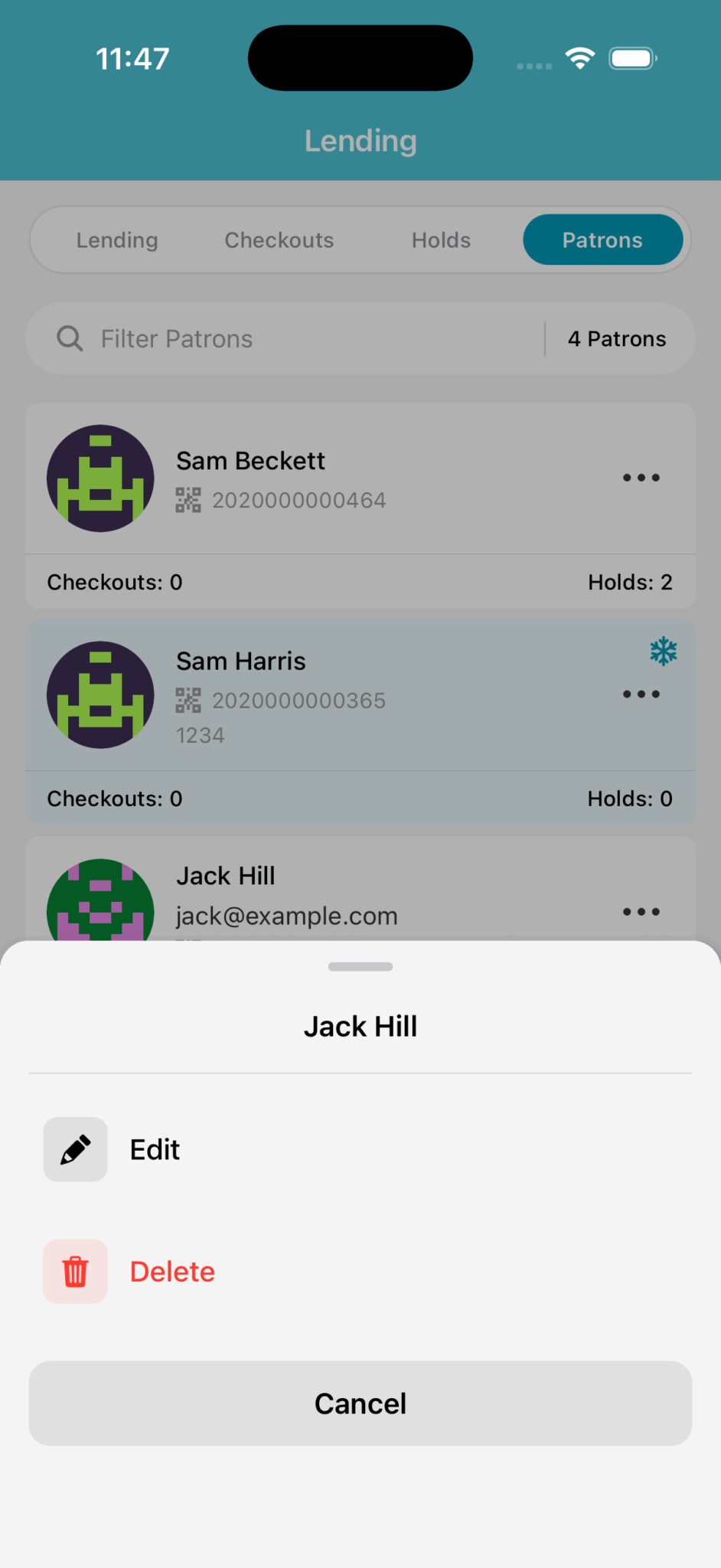Viewport: 721px width, 1568px height.
Task: Switch to the Lending tab
Action: point(117,240)
